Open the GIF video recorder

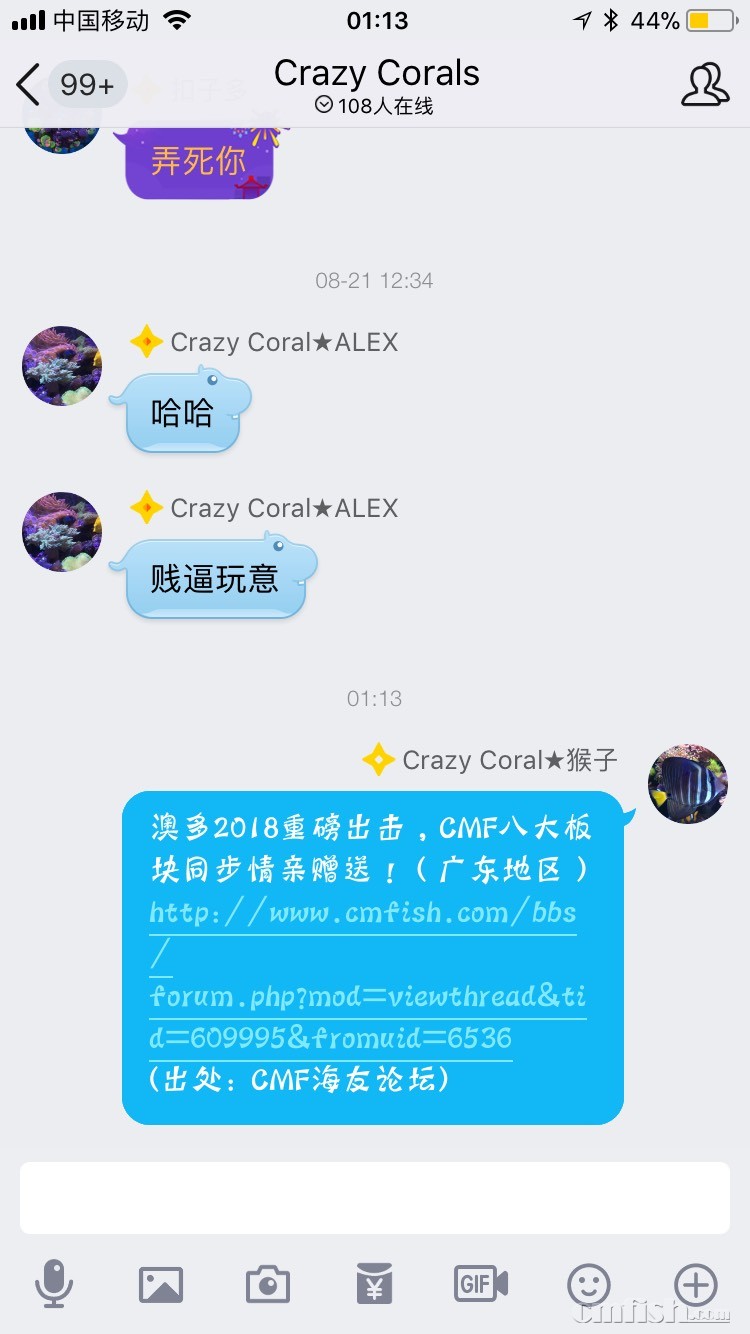[x=481, y=1284]
